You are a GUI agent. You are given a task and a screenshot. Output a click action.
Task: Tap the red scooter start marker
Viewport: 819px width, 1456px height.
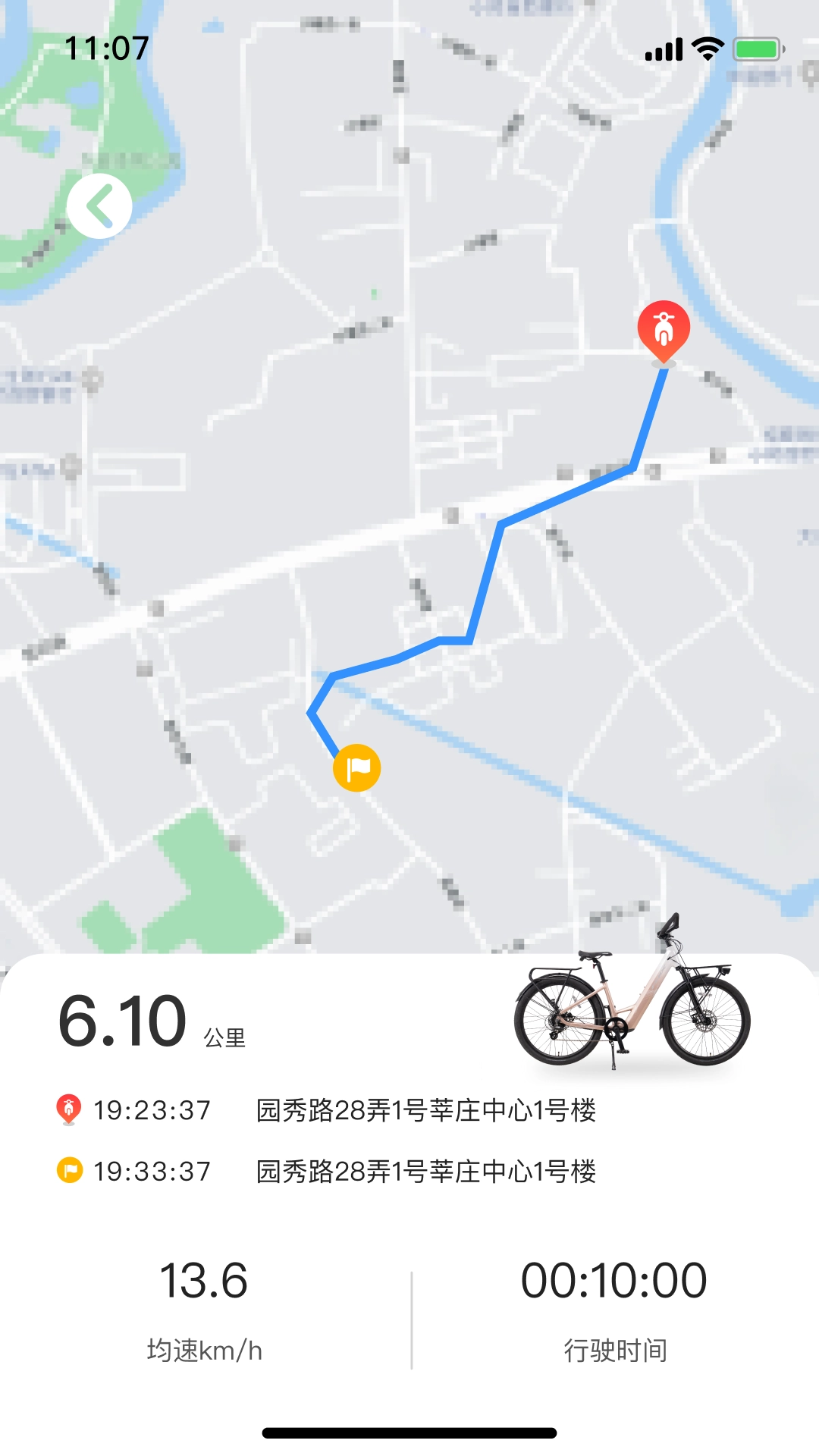pyautogui.click(x=665, y=328)
